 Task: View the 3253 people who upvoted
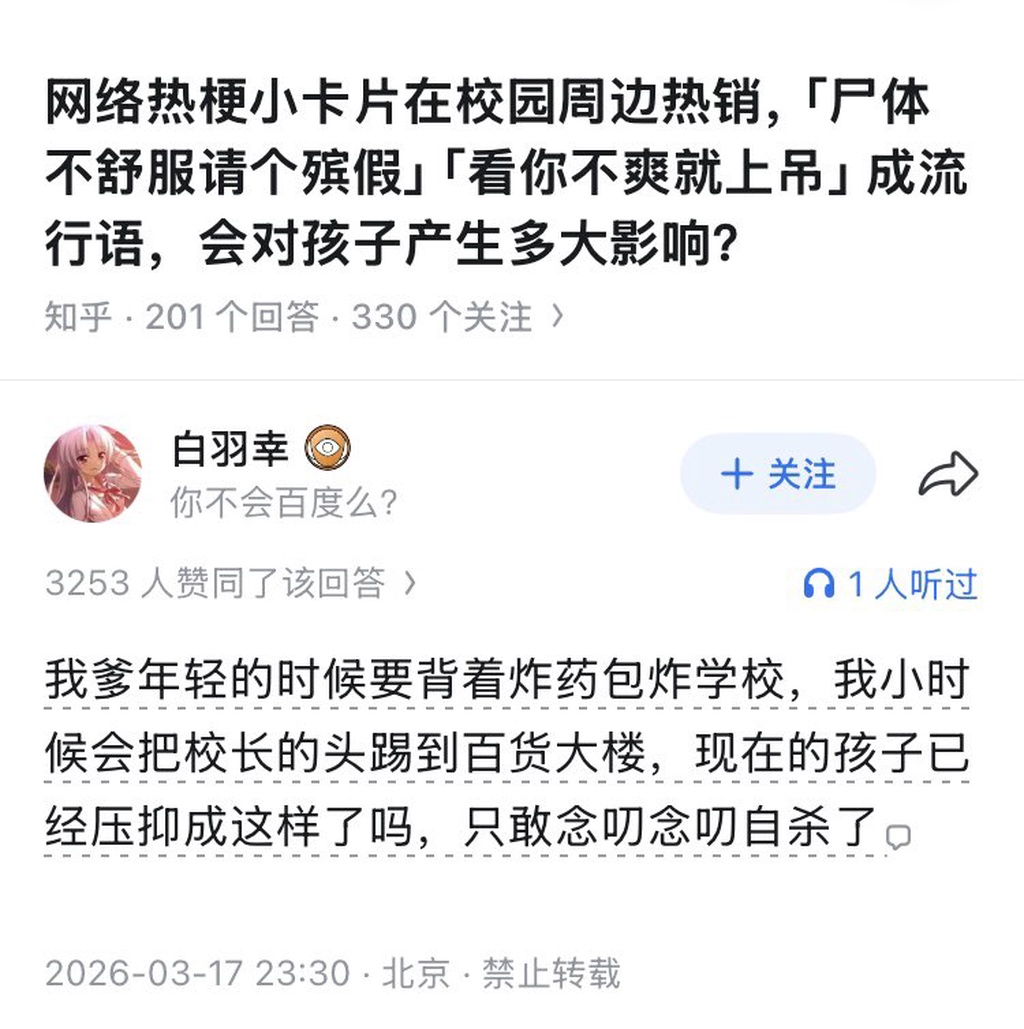pos(230,583)
